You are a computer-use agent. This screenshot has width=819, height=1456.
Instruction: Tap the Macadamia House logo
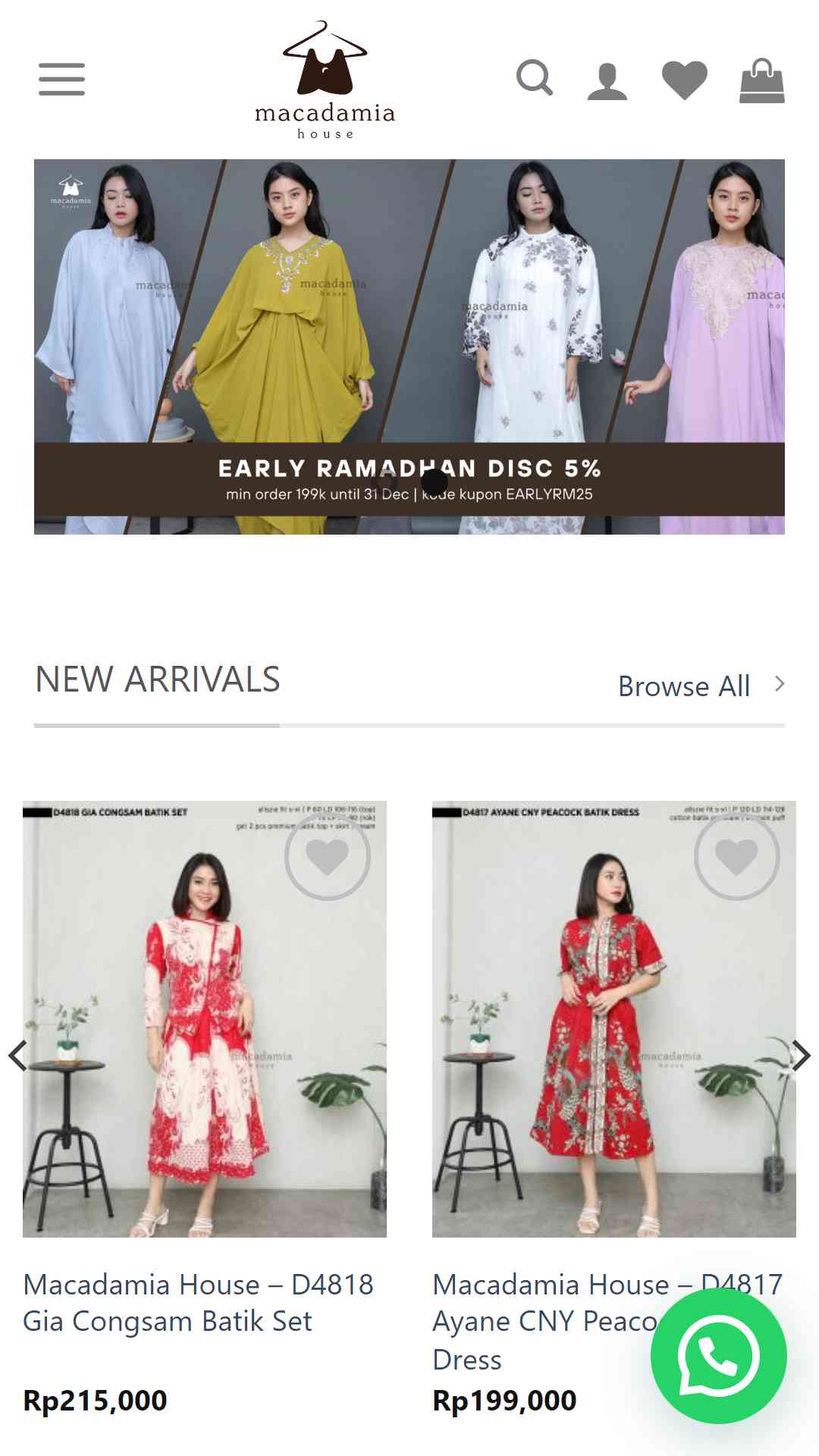pos(325,81)
